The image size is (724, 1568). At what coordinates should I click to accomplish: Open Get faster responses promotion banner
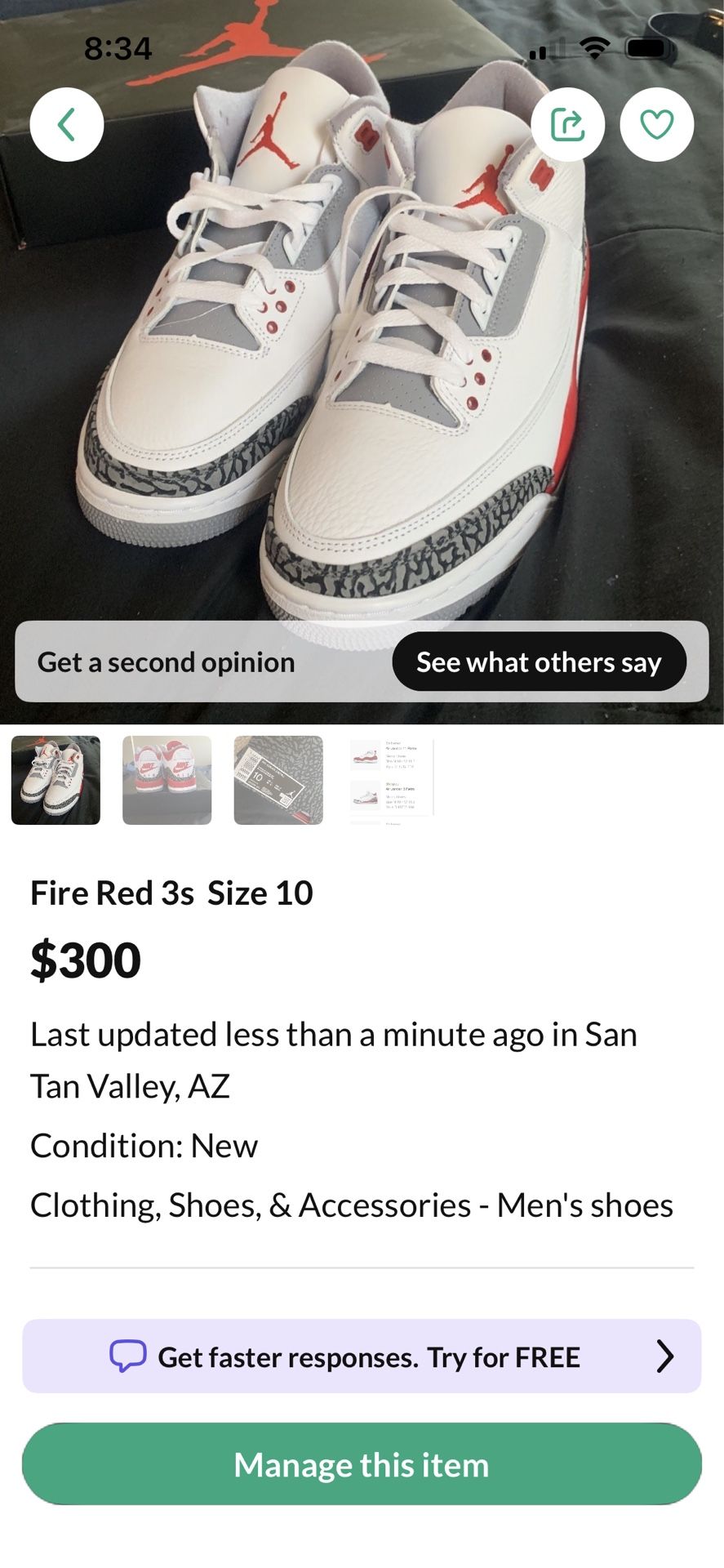362,1356
